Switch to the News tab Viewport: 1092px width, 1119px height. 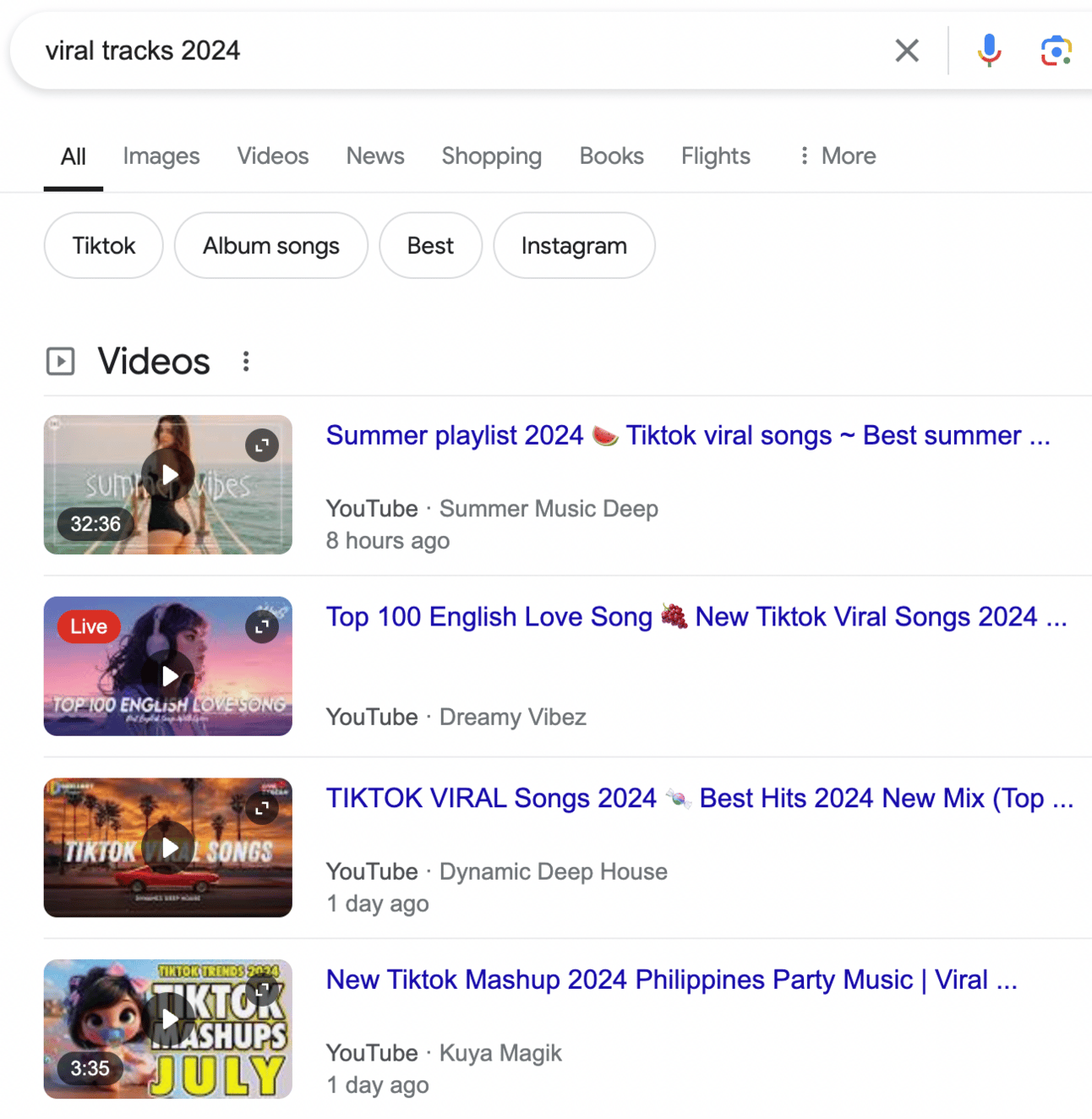coord(374,156)
